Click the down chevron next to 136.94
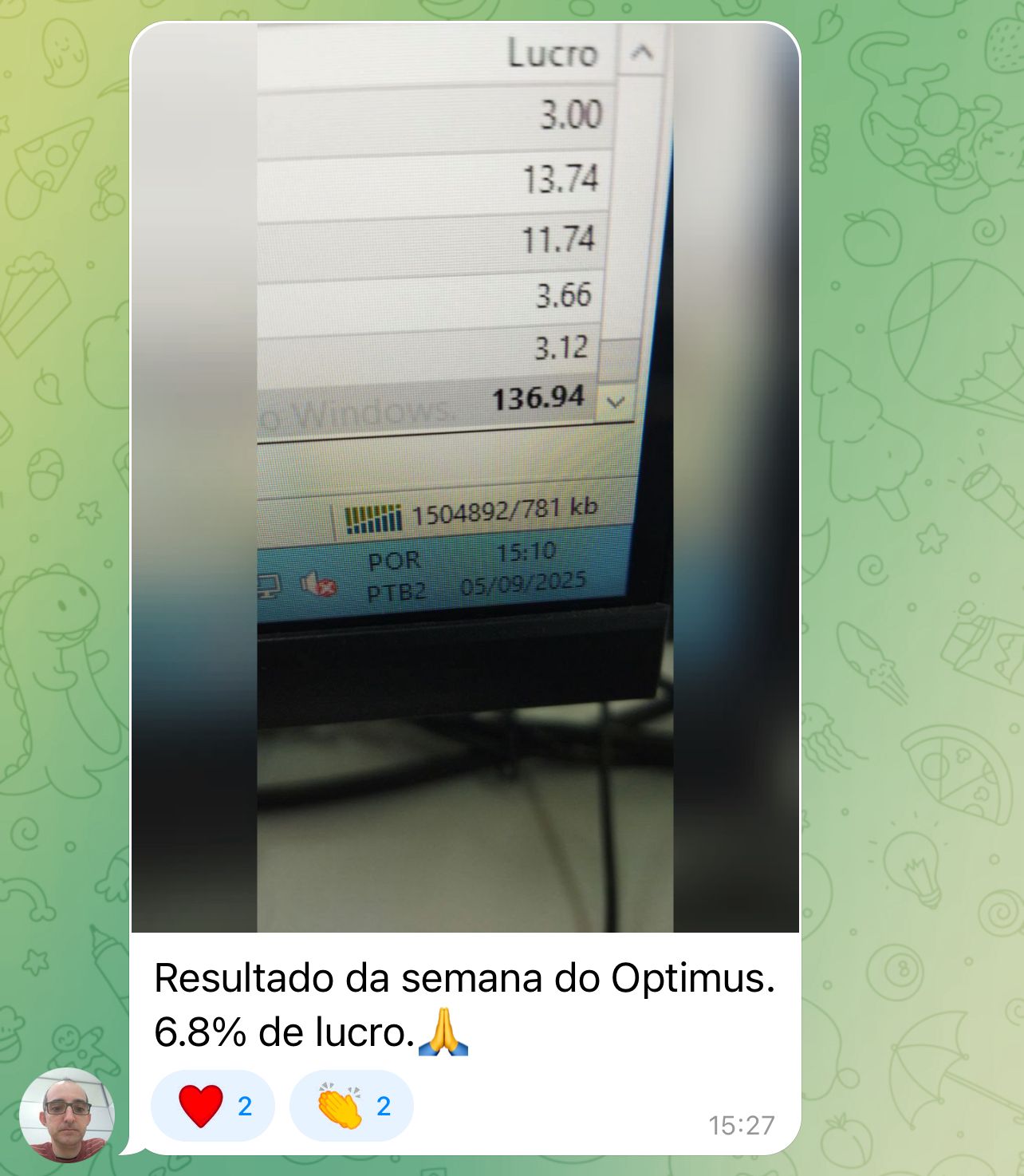 [x=616, y=403]
